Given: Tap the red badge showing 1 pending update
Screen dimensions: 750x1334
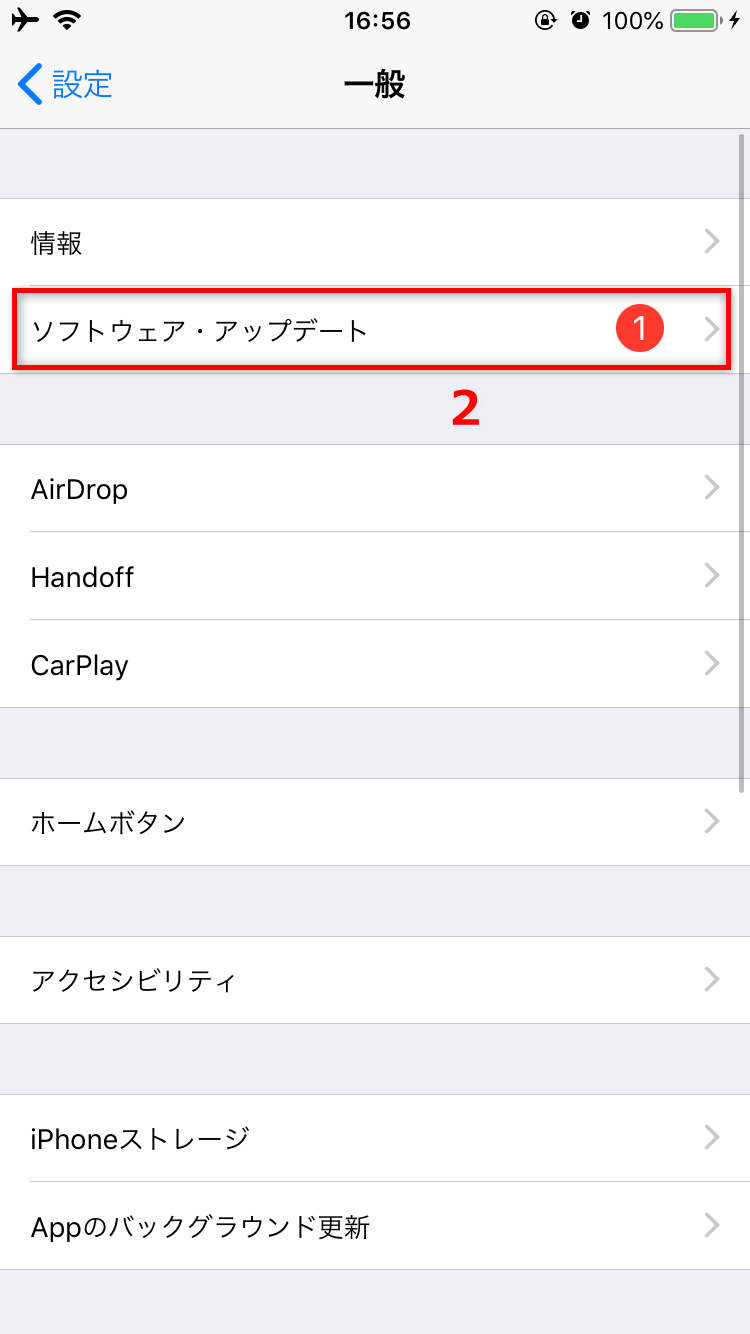Looking at the screenshot, I should (641, 327).
